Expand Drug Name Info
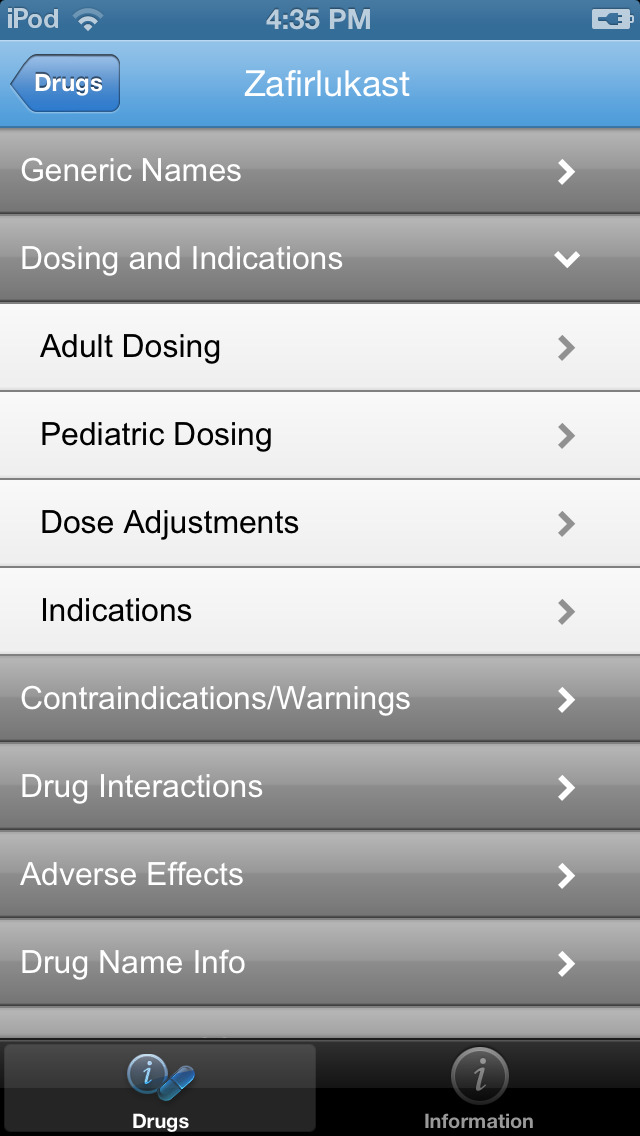 (320, 963)
